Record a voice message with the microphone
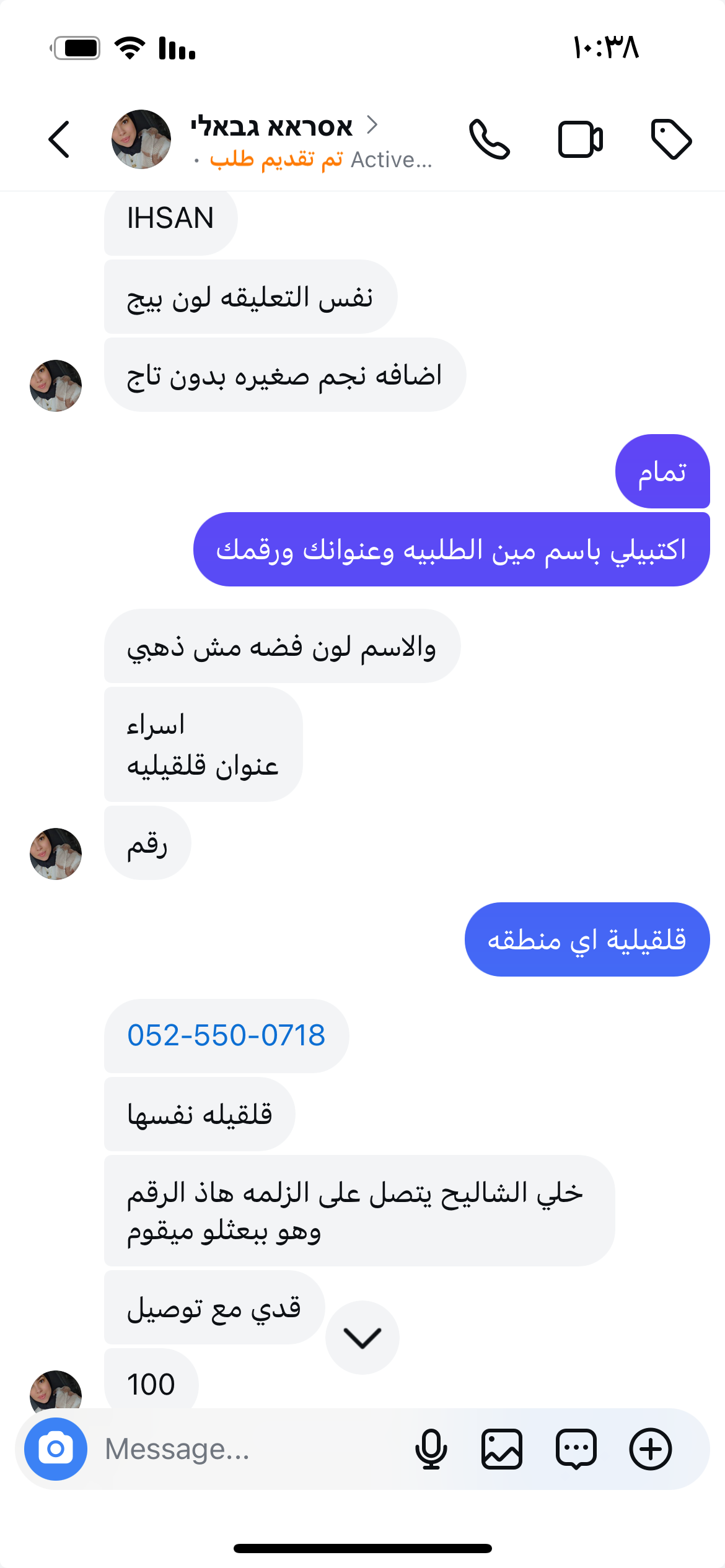This screenshot has height=1568, width=725. 431,1449
